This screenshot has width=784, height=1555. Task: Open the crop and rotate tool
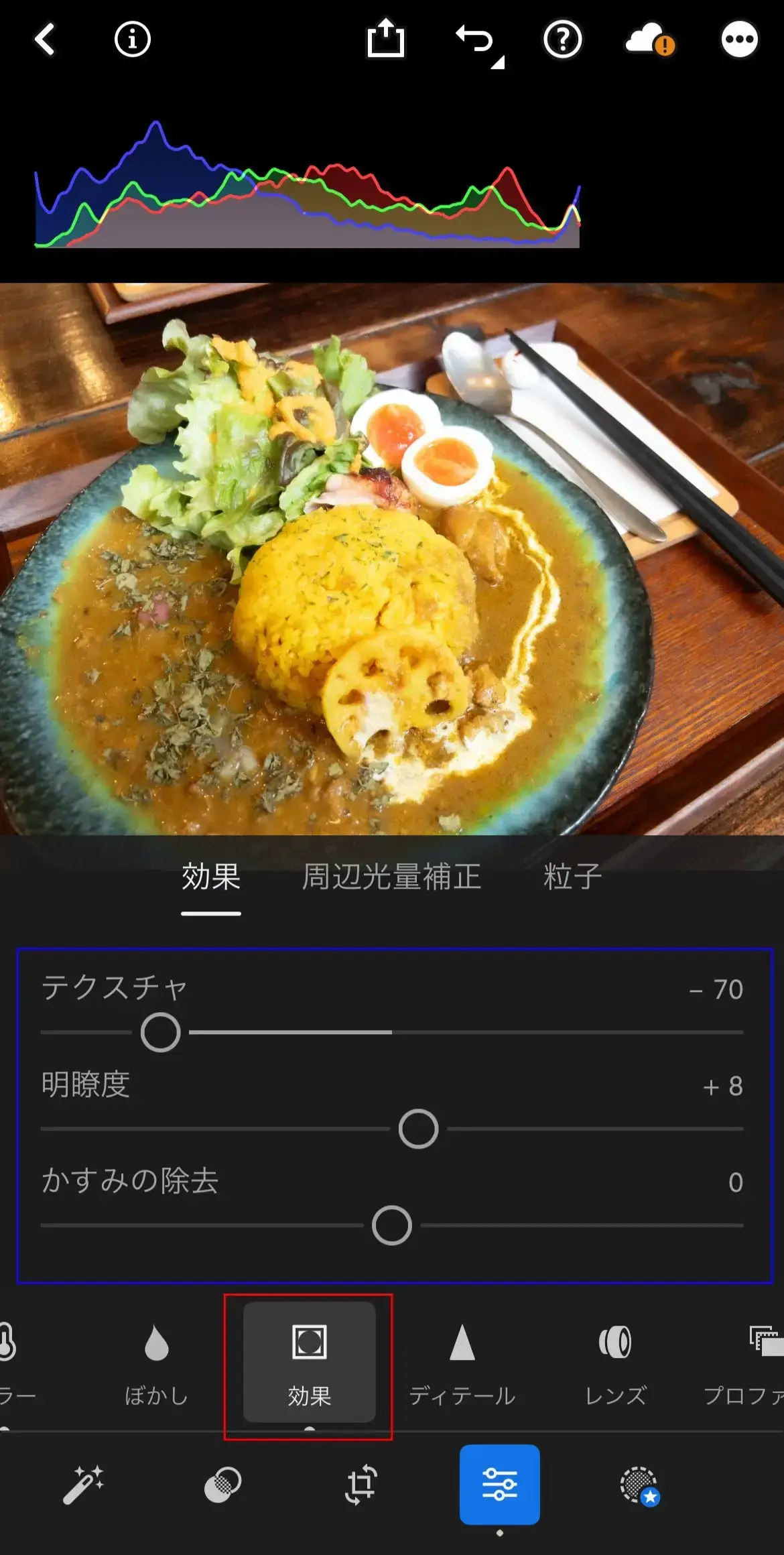(361, 1485)
